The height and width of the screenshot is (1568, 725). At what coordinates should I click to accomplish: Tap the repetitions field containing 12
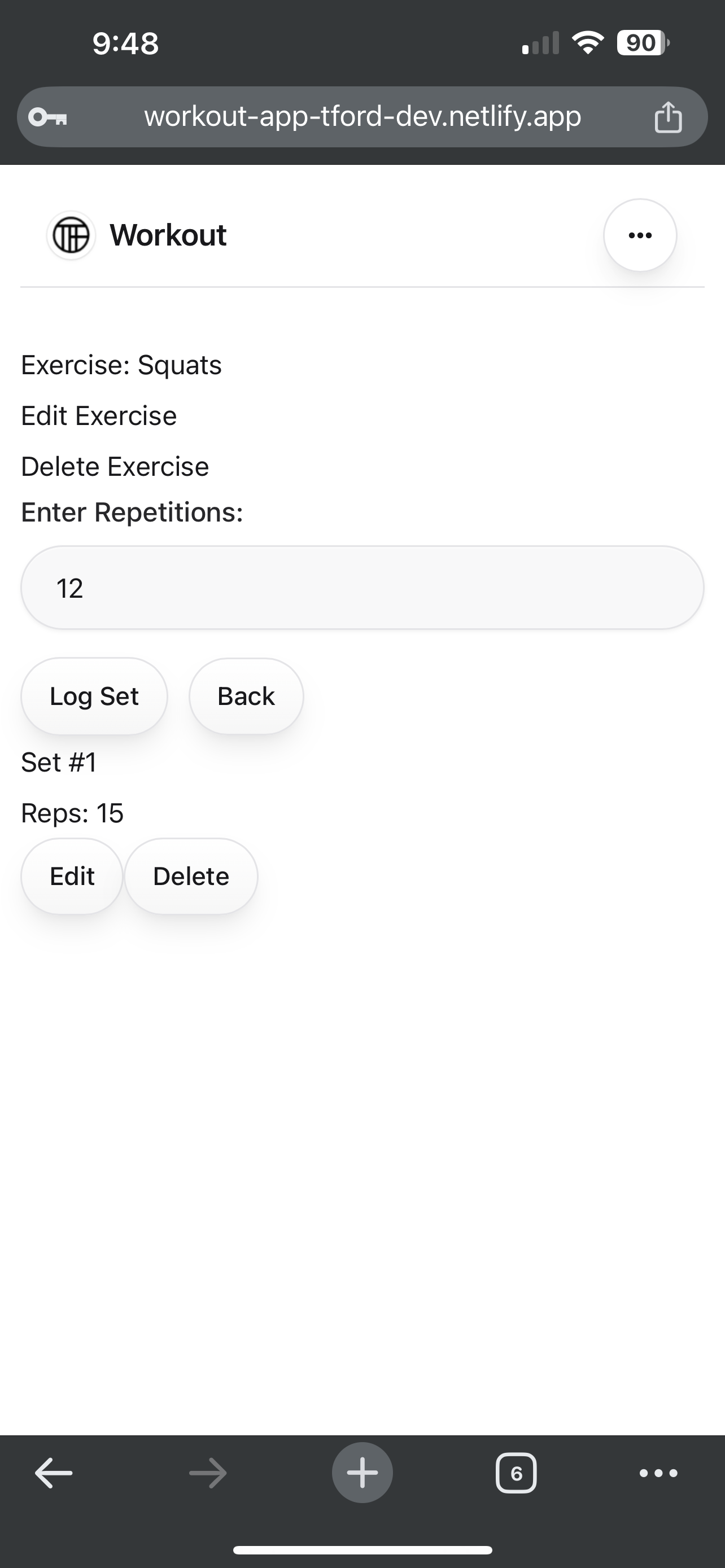click(362, 587)
